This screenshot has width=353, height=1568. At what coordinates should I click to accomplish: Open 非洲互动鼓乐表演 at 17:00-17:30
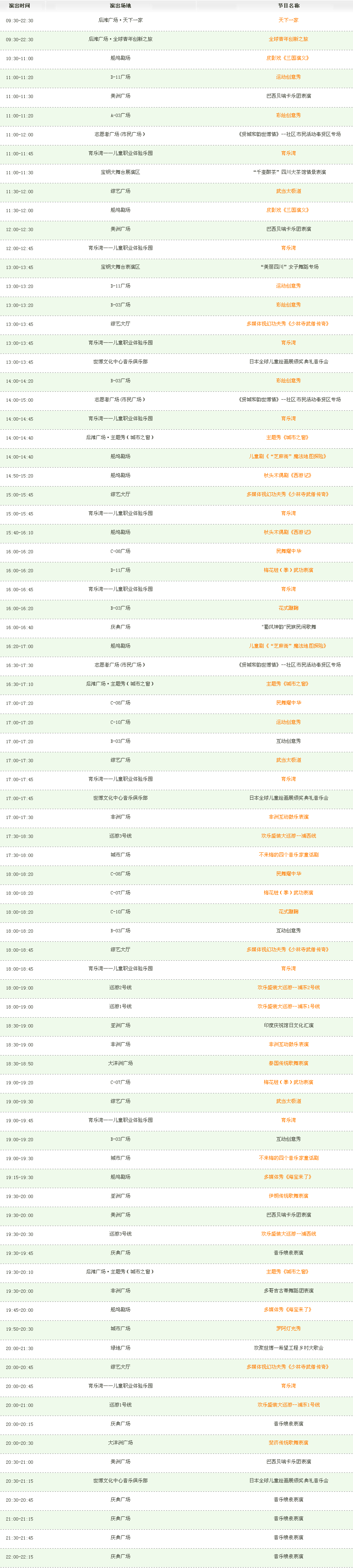(x=288, y=817)
